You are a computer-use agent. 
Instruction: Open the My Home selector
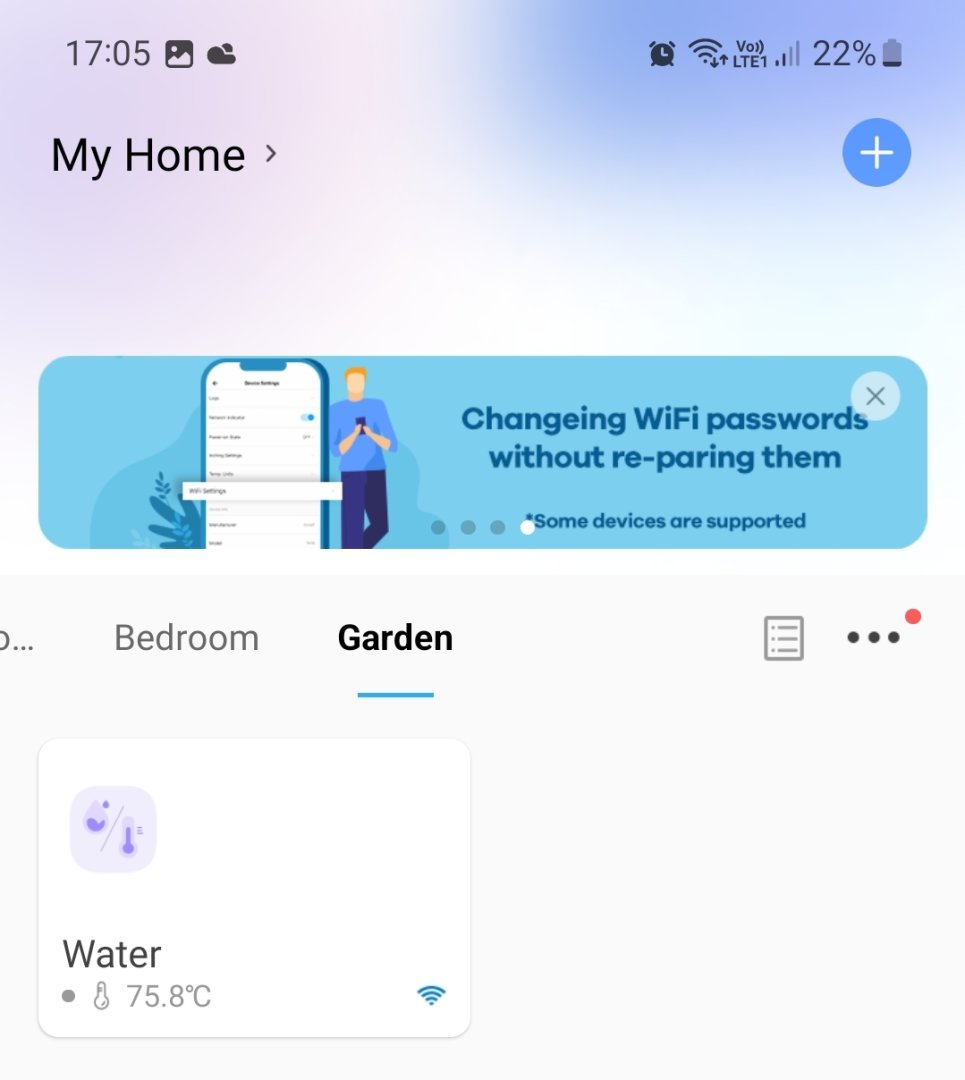[x=165, y=156]
